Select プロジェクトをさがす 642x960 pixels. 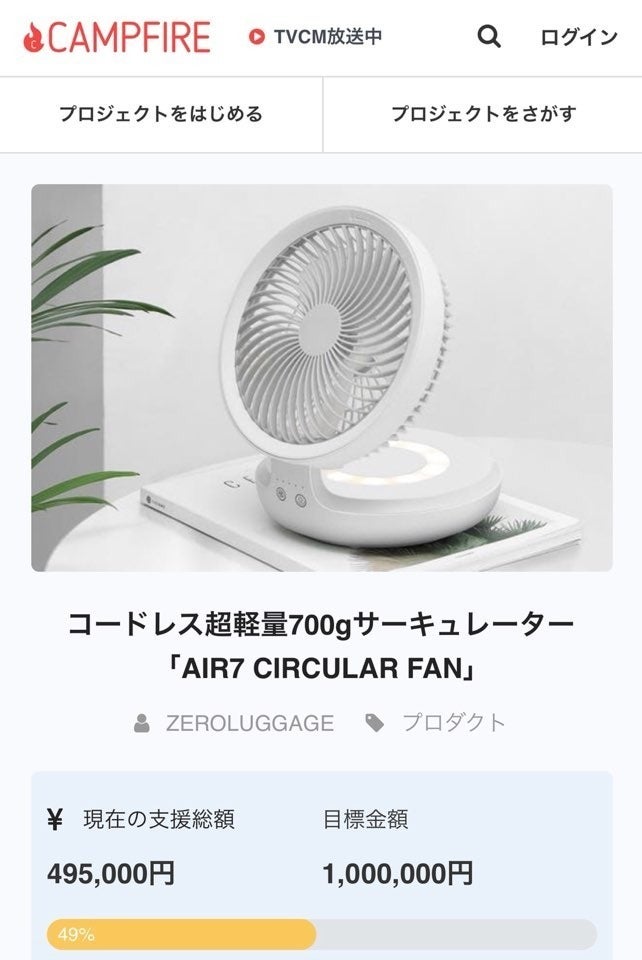tap(483, 114)
